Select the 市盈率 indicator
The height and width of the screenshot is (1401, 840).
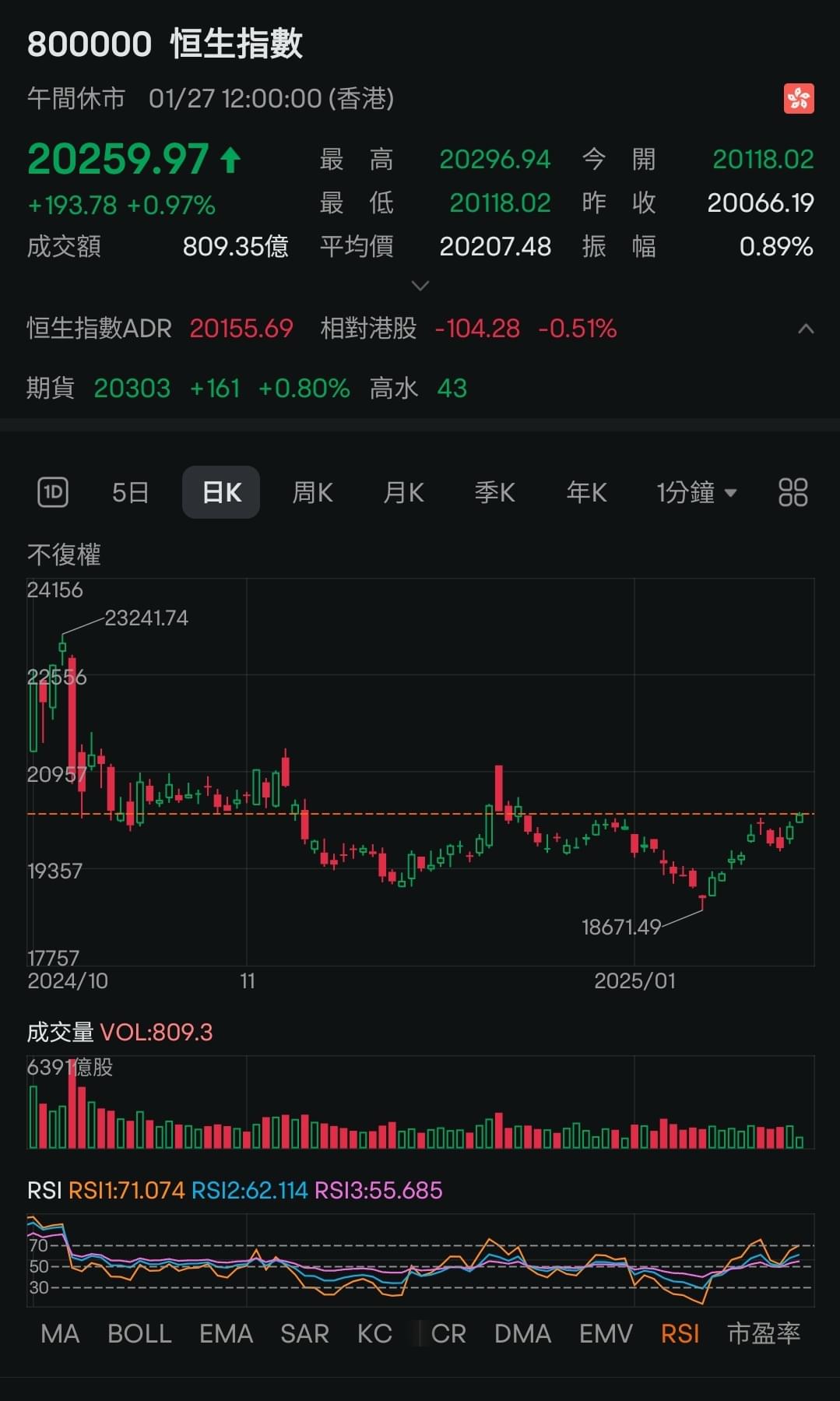(x=763, y=1333)
